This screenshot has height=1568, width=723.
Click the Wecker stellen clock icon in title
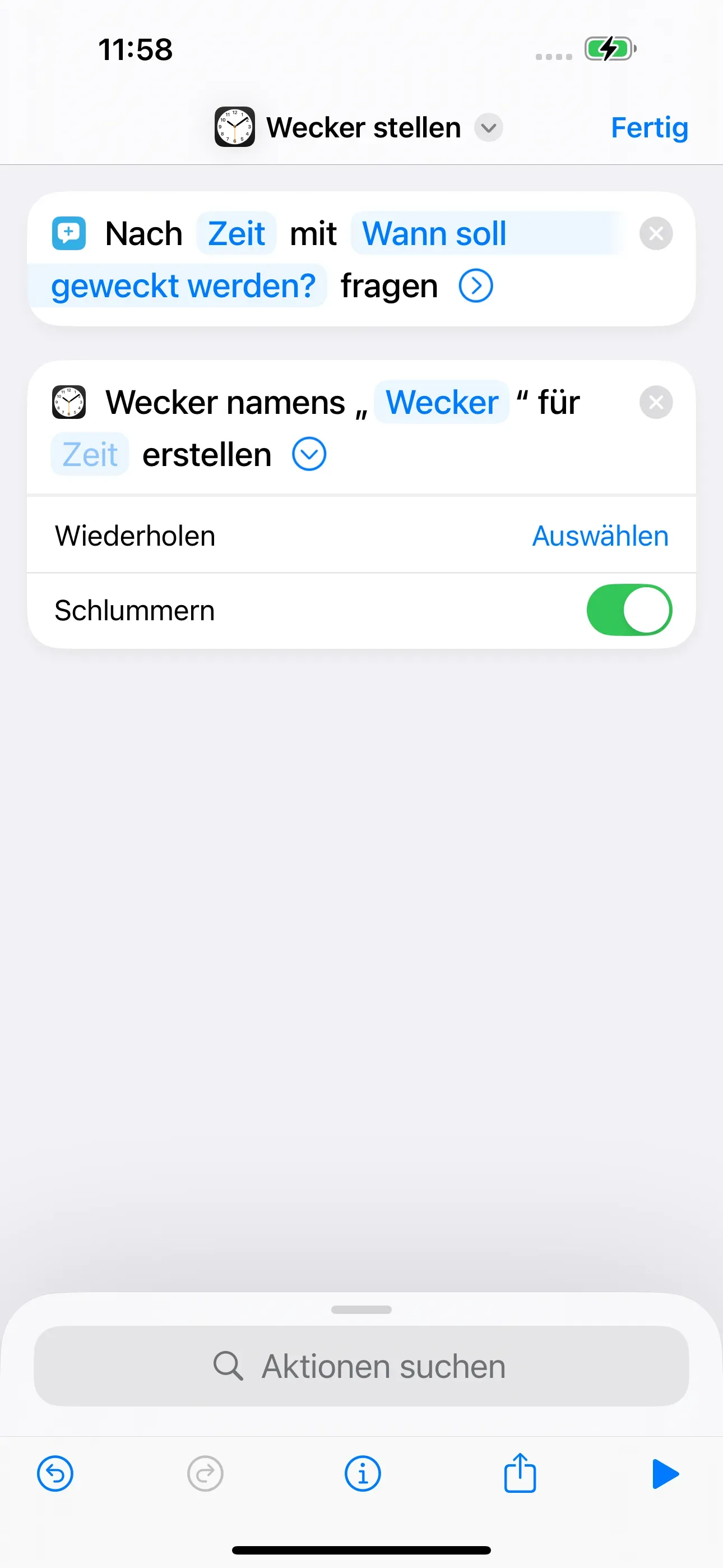pos(234,127)
